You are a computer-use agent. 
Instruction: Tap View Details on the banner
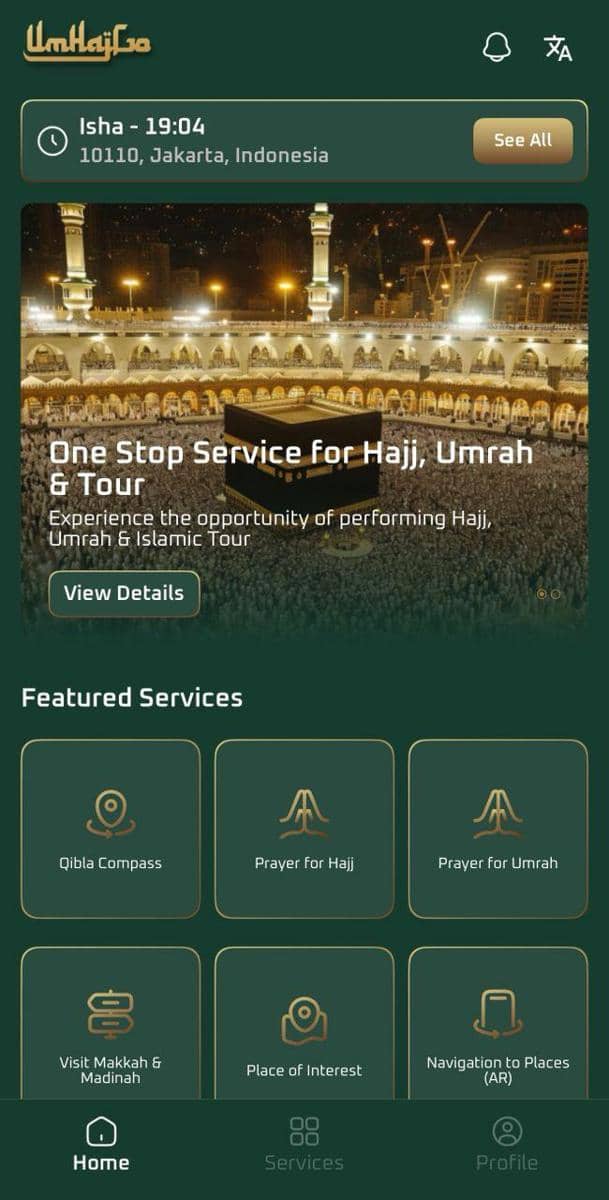(124, 593)
